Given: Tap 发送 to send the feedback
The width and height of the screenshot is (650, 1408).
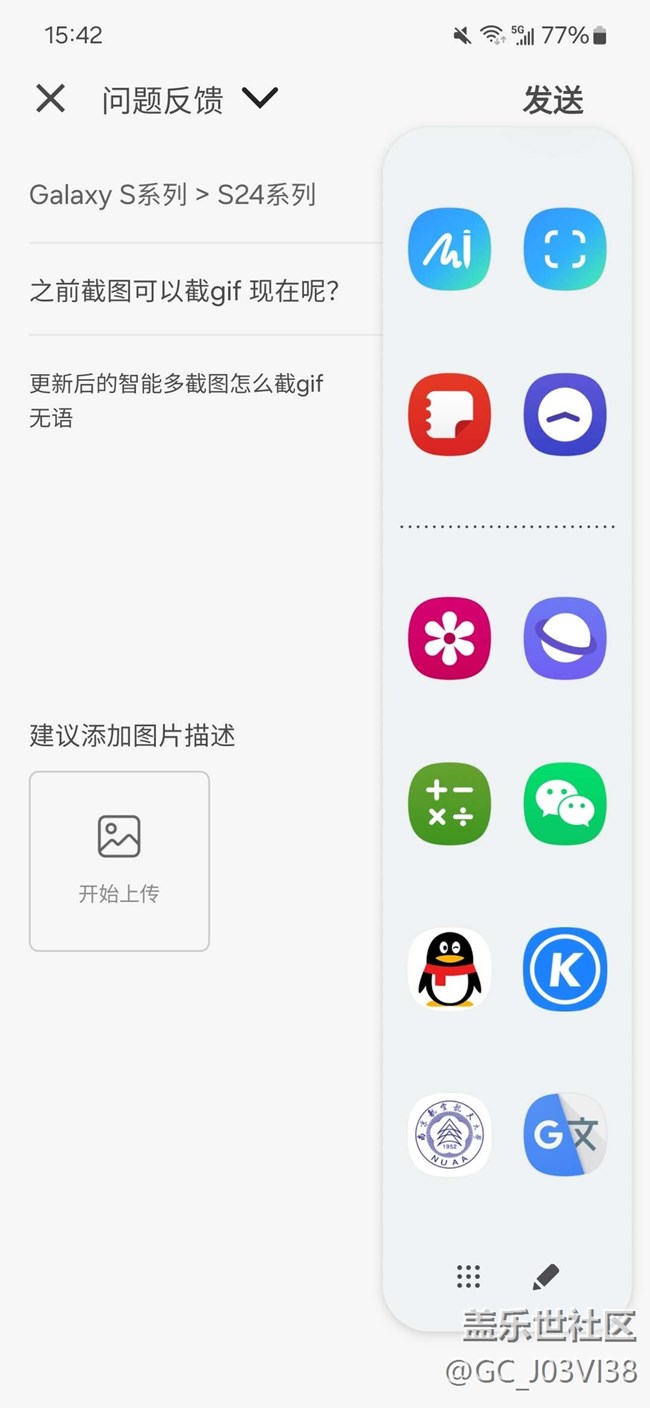Looking at the screenshot, I should click(x=553, y=99).
